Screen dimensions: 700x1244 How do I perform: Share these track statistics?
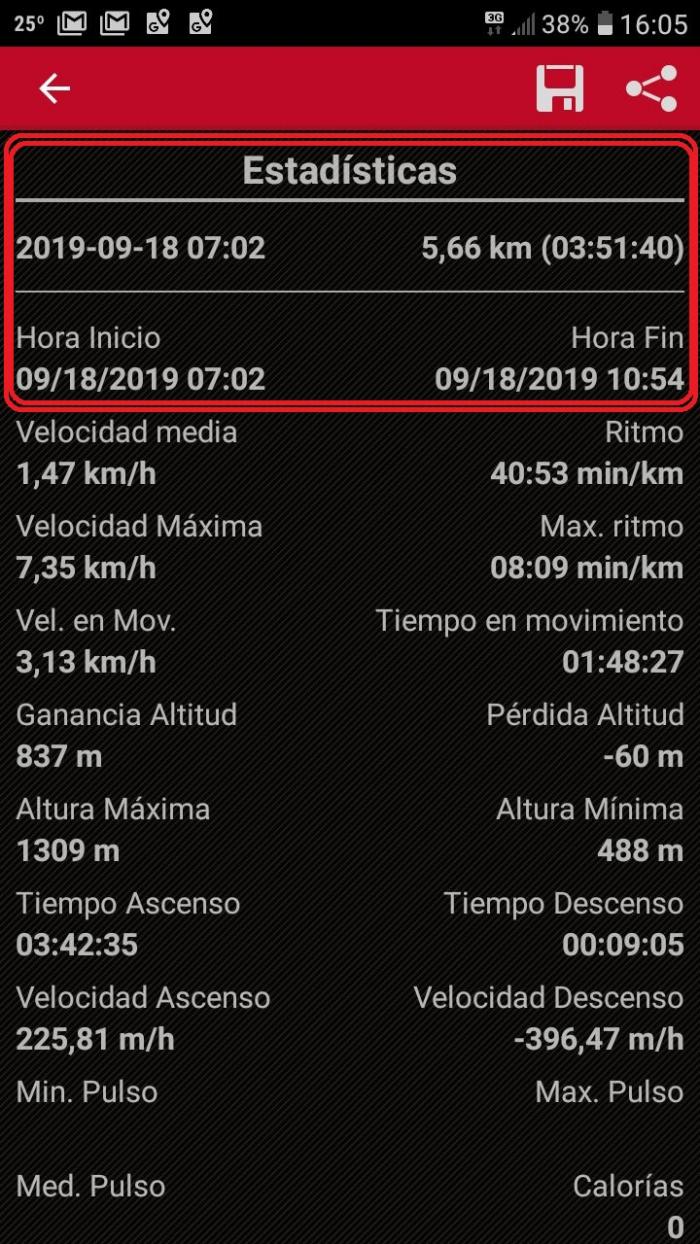(x=651, y=89)
